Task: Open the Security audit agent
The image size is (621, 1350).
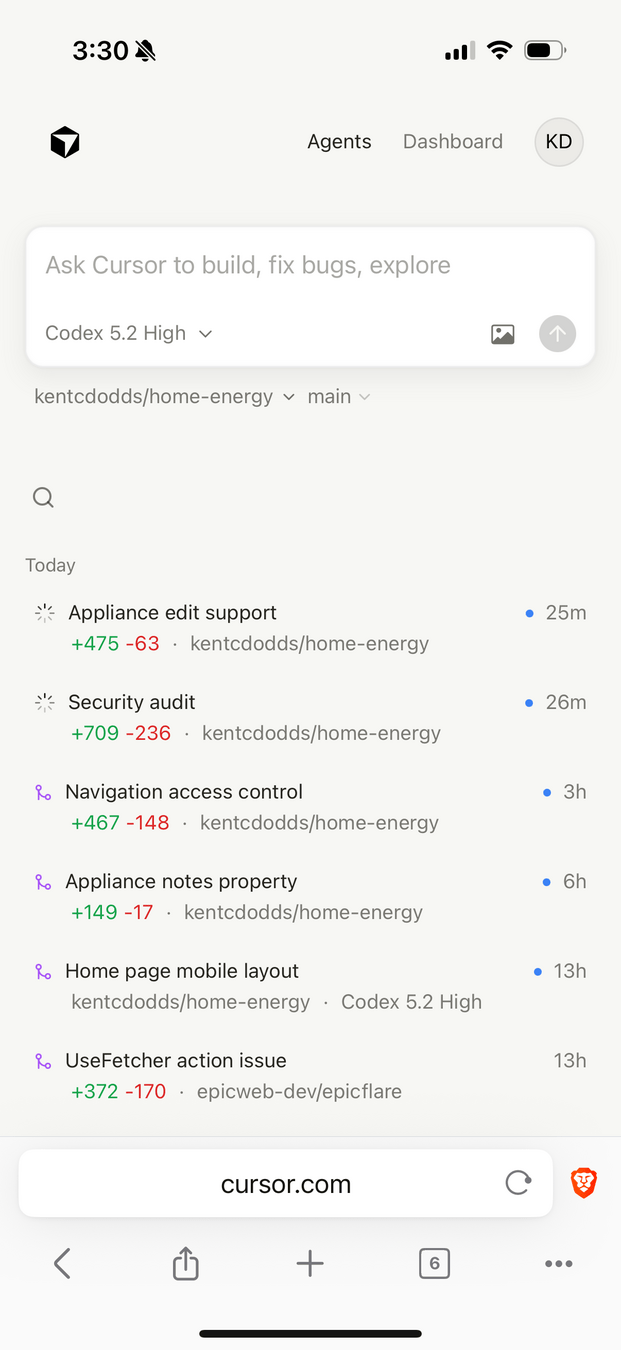Action: pos(132,703)
